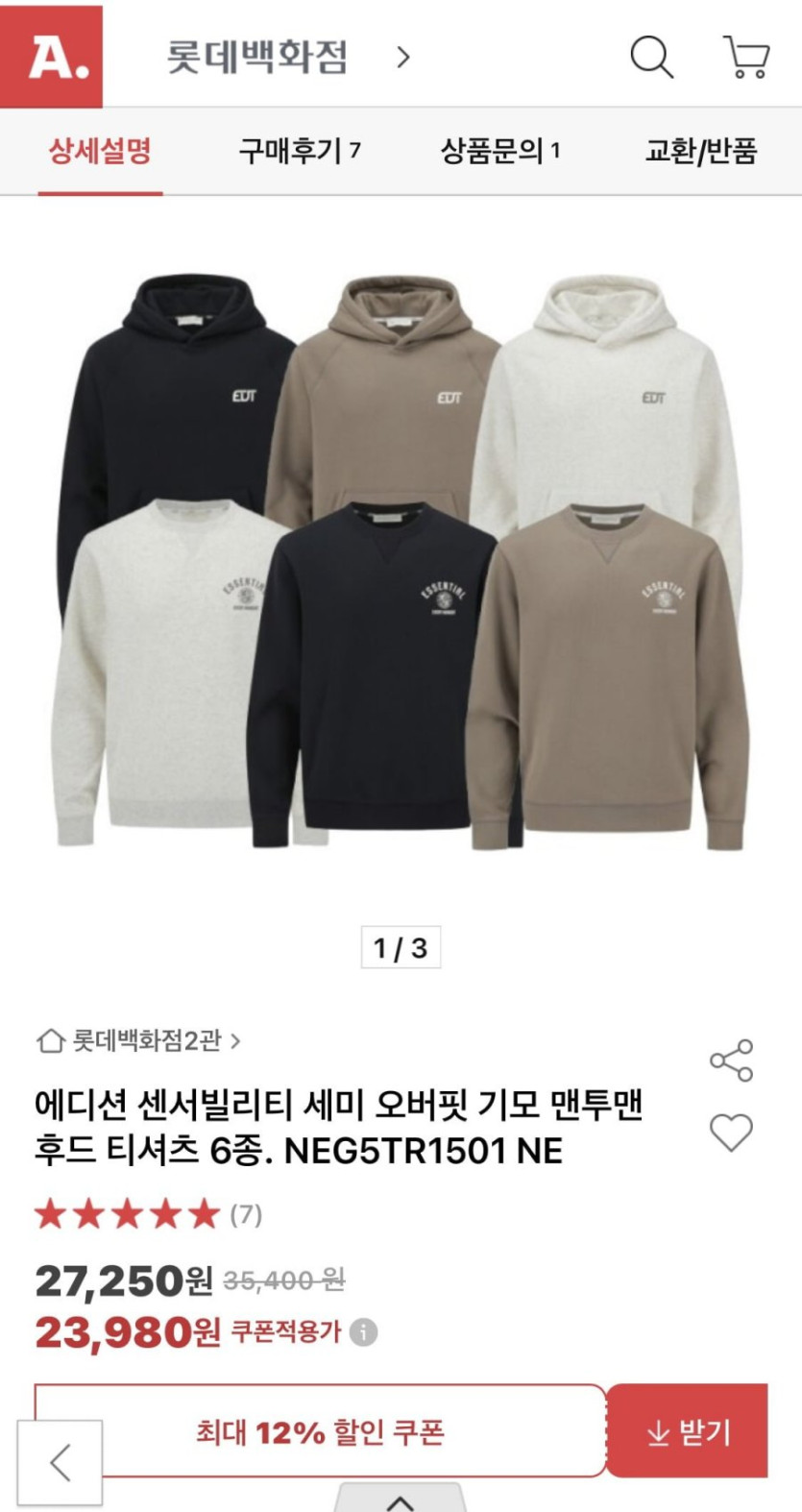Tap the info icon beside 쿠폰적용가
This screenshot has height=1512, width=802.
point(362,1330)
